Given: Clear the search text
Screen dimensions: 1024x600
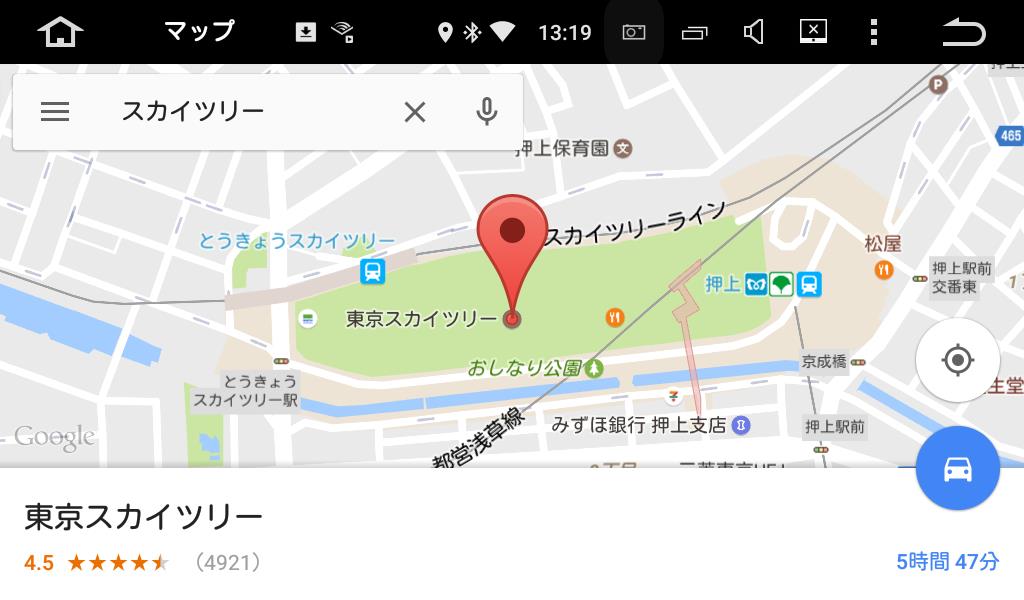Looking at the screenshot, I should coord(414,112).
